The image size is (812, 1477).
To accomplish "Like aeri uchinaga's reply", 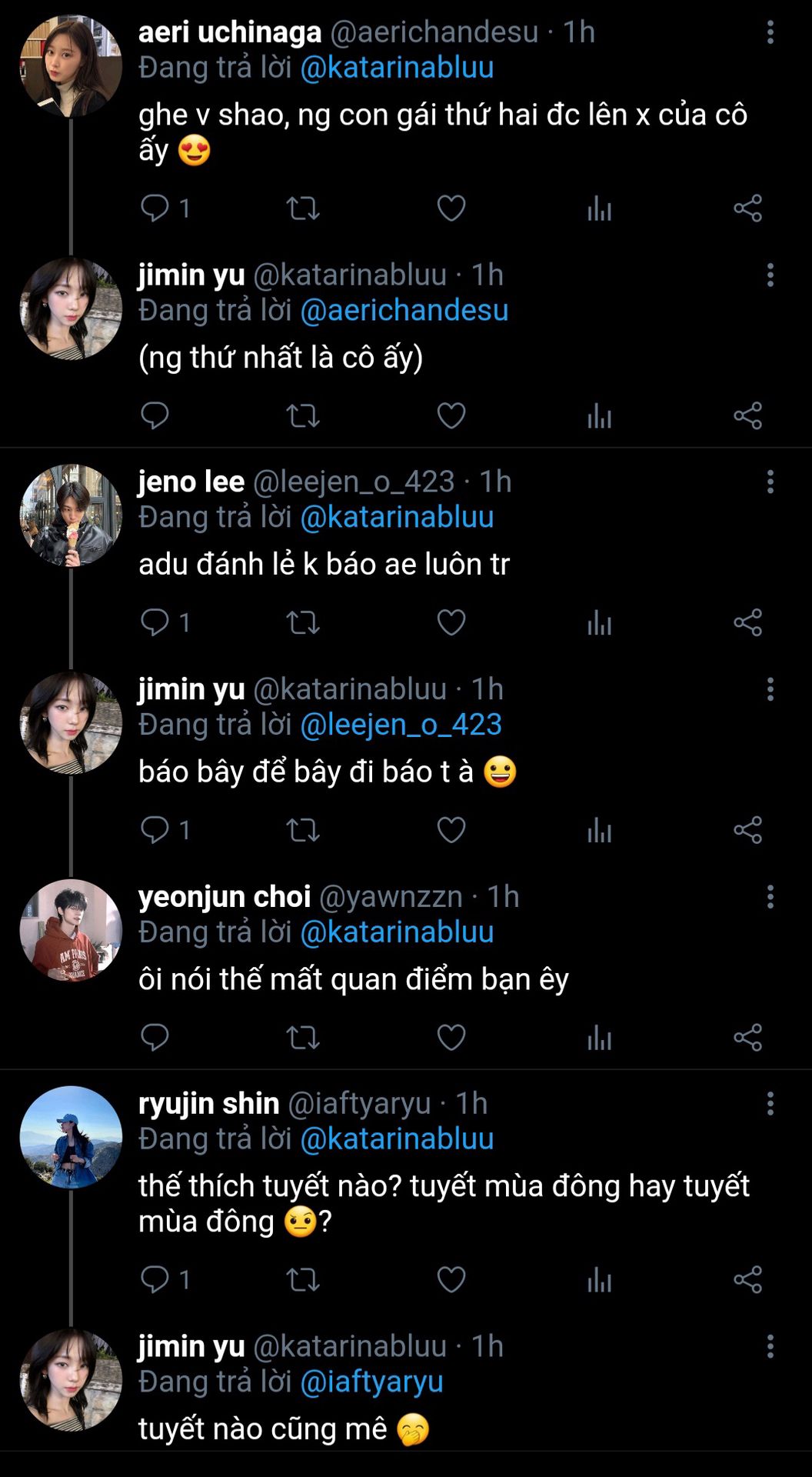I will [451, 208].
